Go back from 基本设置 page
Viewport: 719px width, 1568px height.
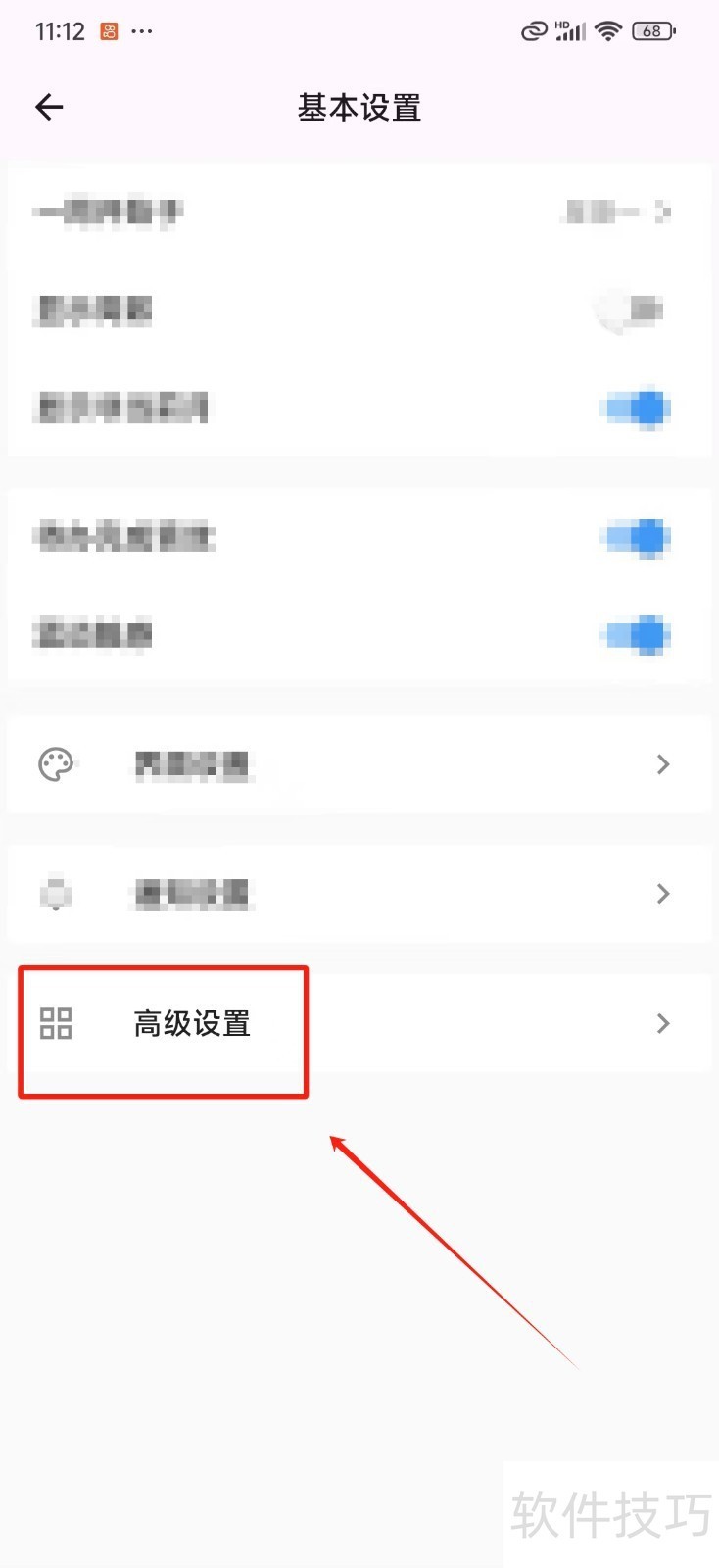tap(49, 107)
